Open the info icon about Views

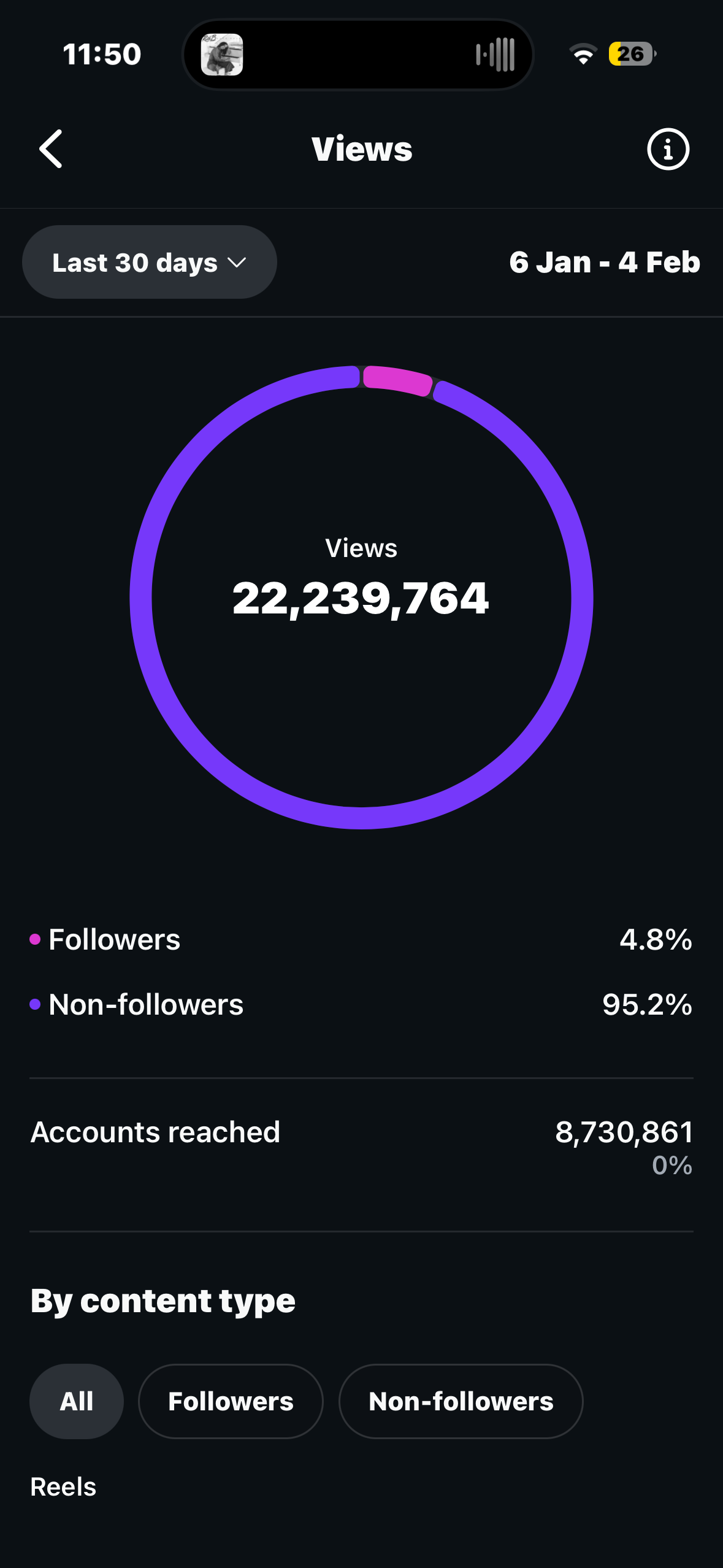(x=668, y=149)
